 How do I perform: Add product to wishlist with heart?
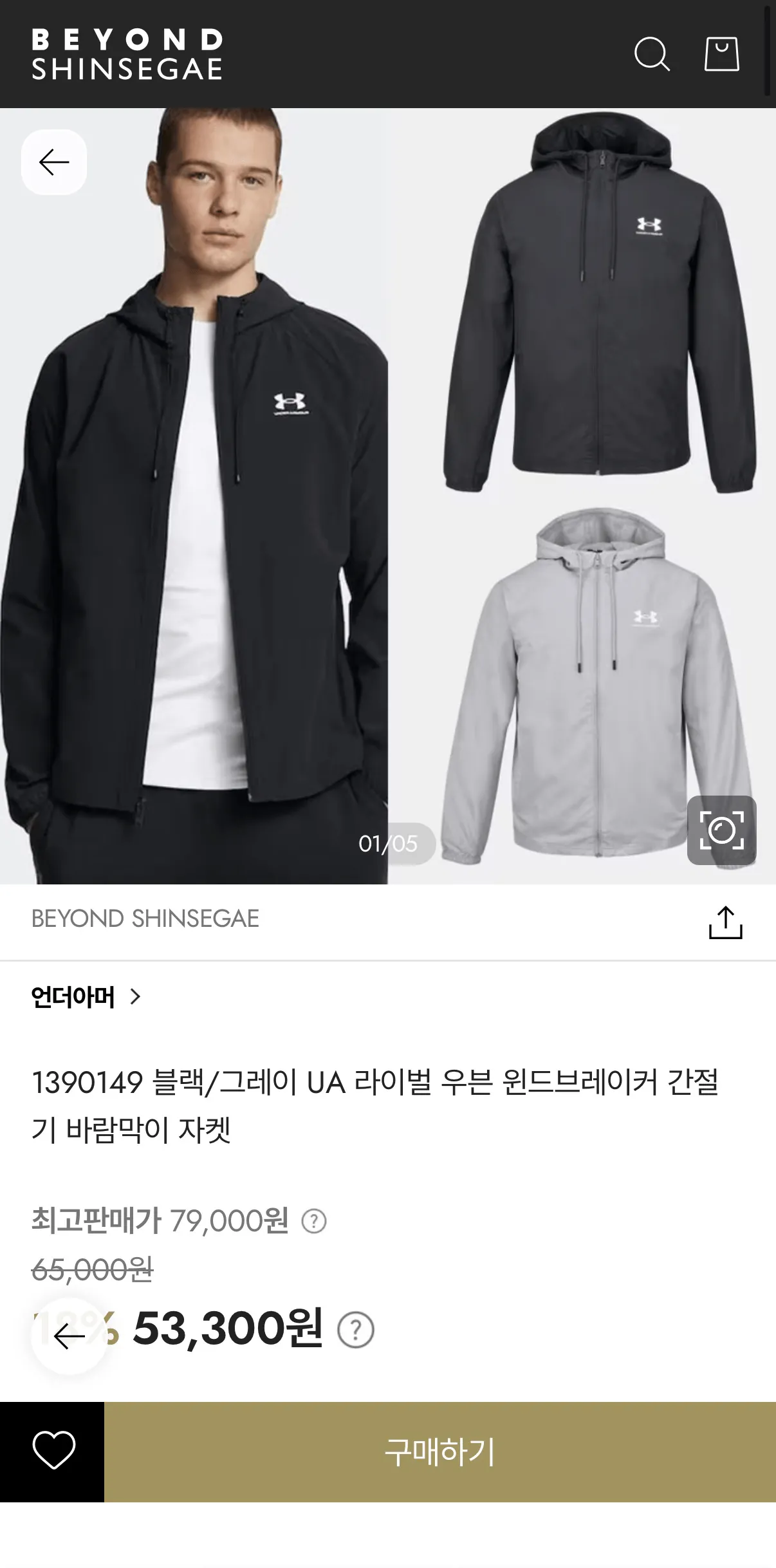[53, 1451]
